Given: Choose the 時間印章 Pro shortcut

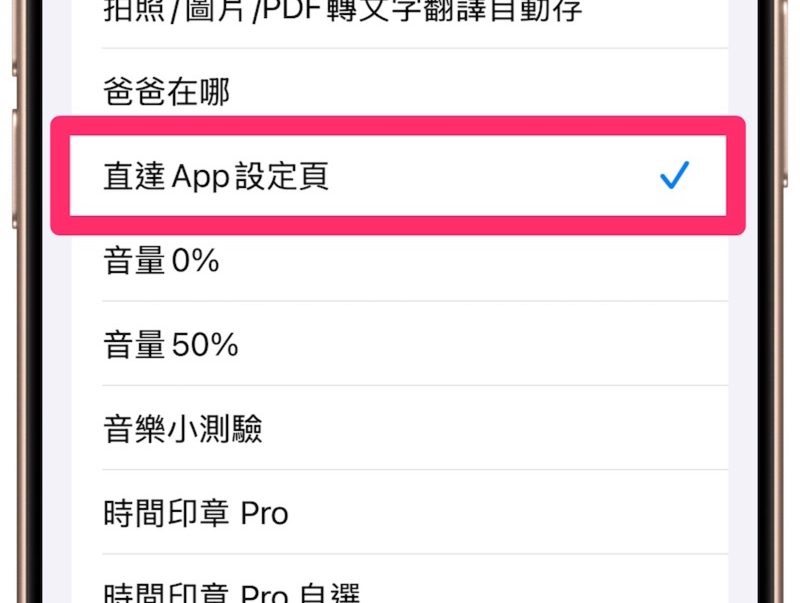Looking at the screenshot, I should click(196, 513).
